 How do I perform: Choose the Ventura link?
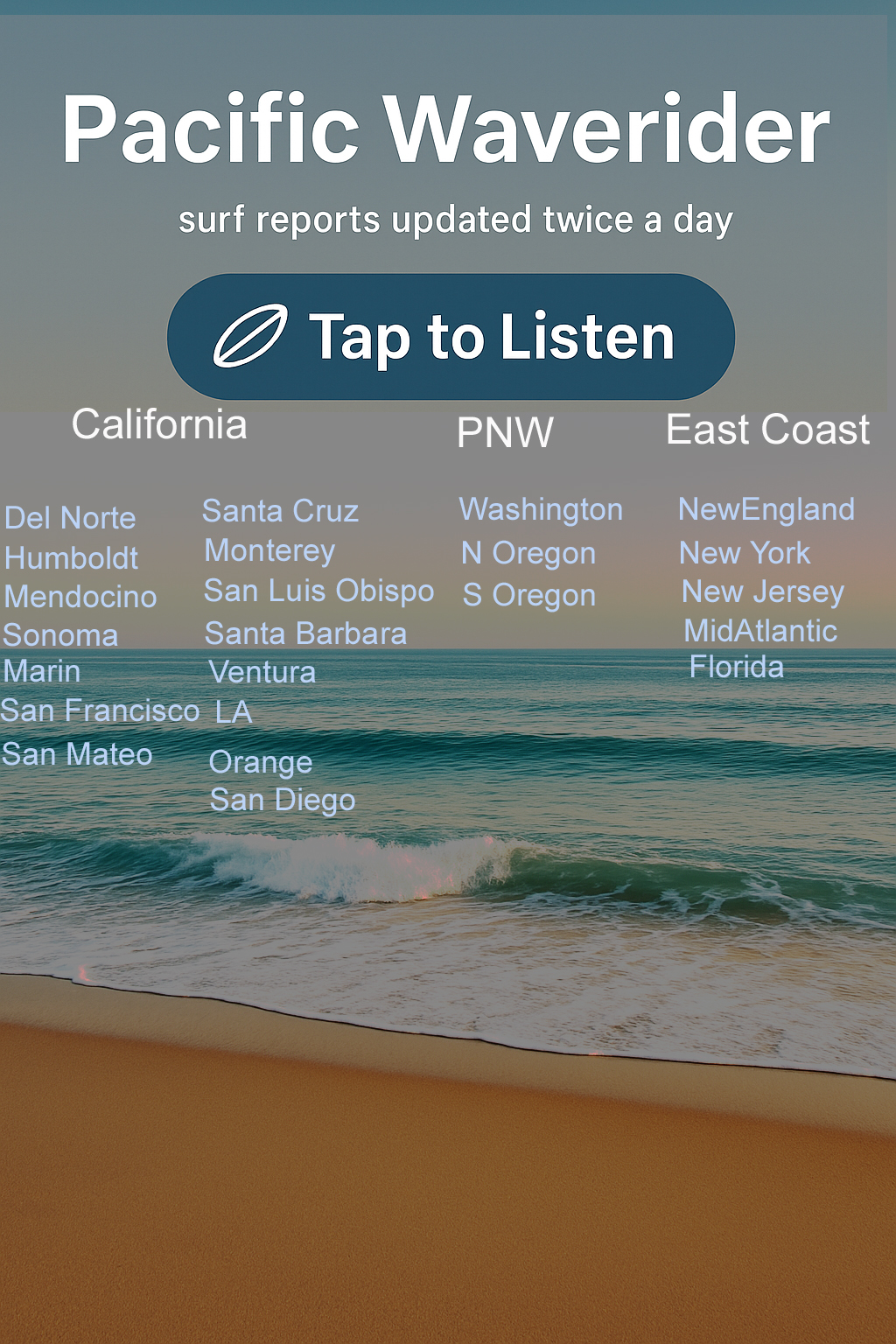click(x=262, y=672)
